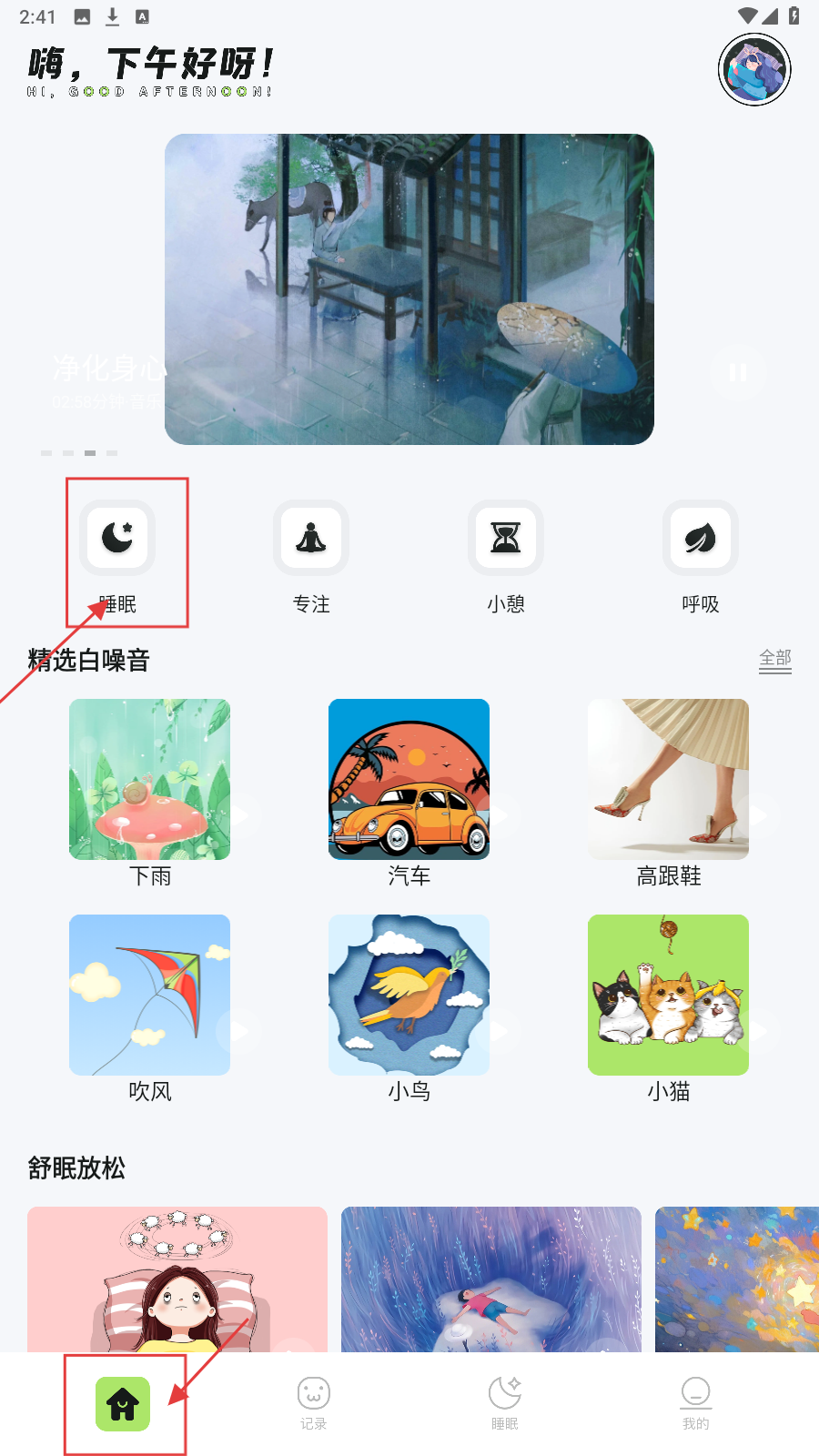This screenshot has width=819, height=1456.
Task: Play the 汽车 car sound
Action: pyautogui.click(x=409, y=780)
